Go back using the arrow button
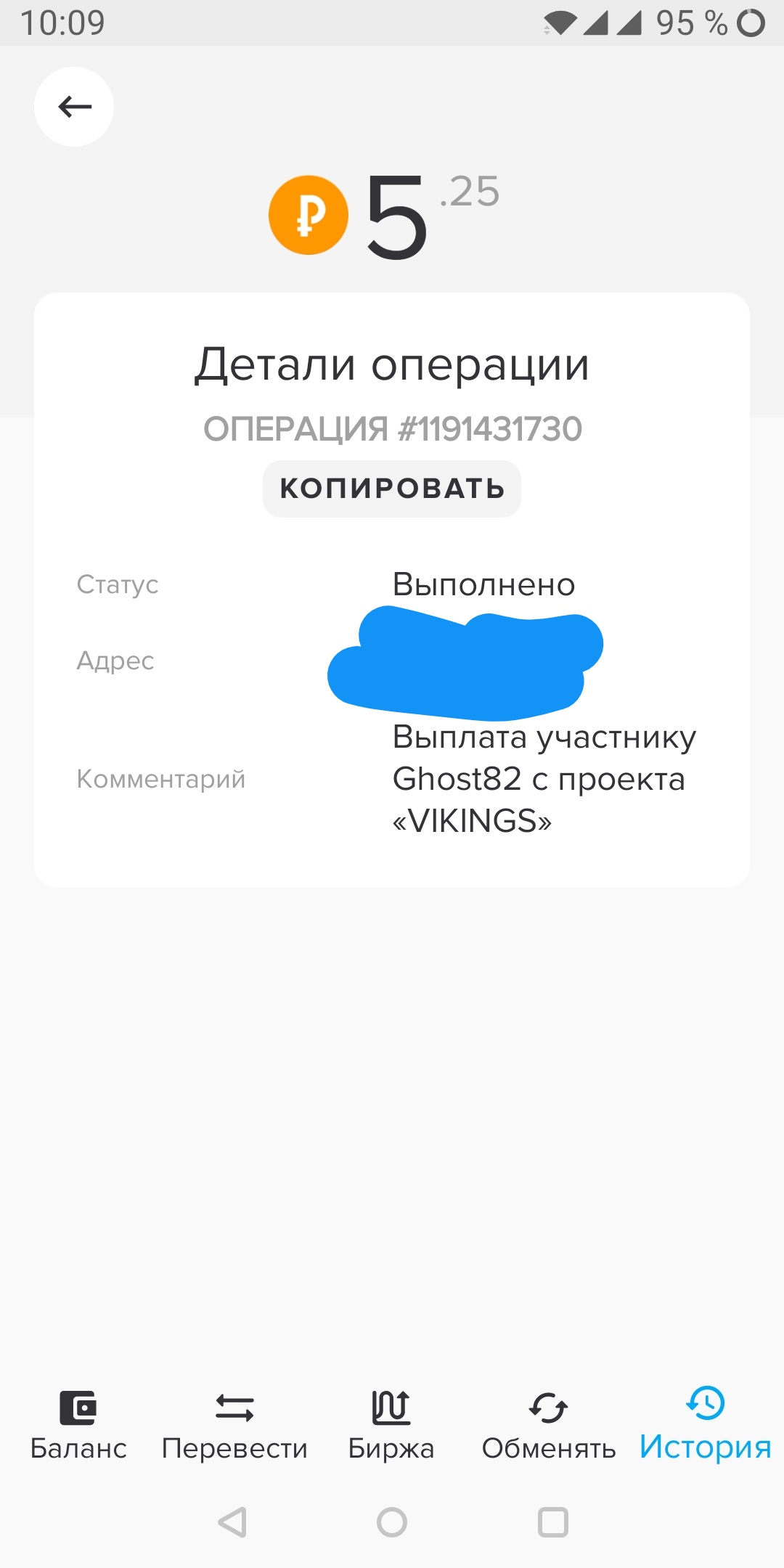 click(x=74, y=107)
